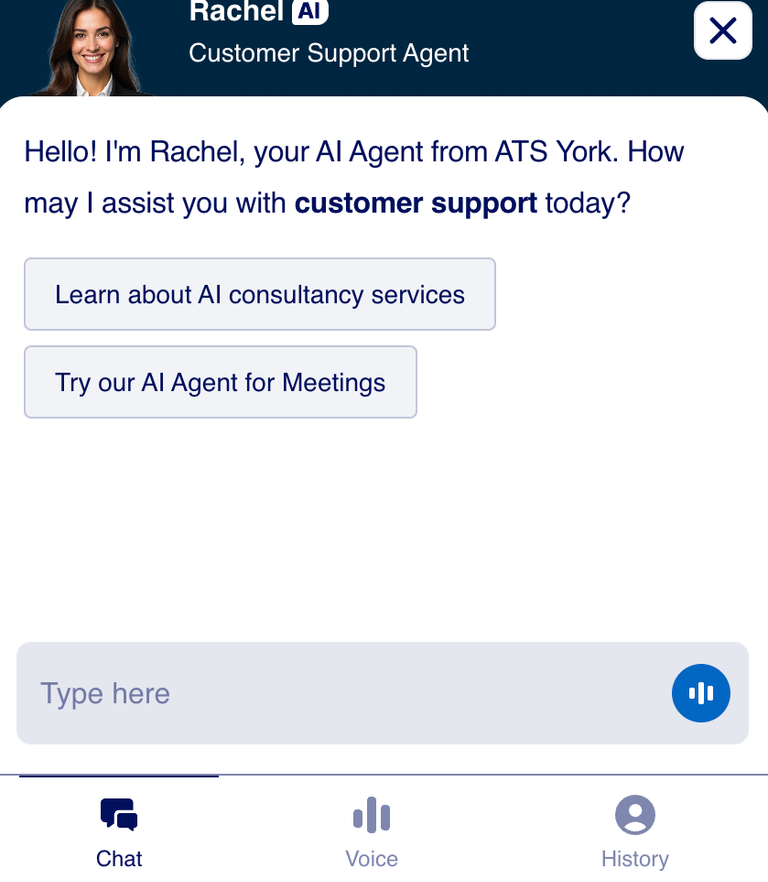Focus the Type here message field
The height and width of the screenshot is (882, 768).
340,693
